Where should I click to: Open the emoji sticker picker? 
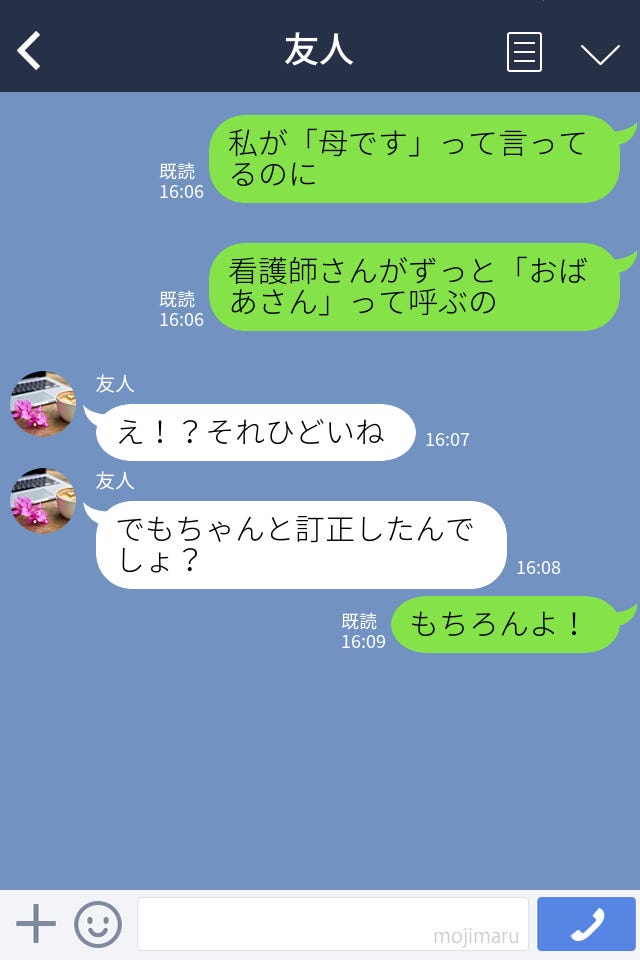click(x=98, y=924)
